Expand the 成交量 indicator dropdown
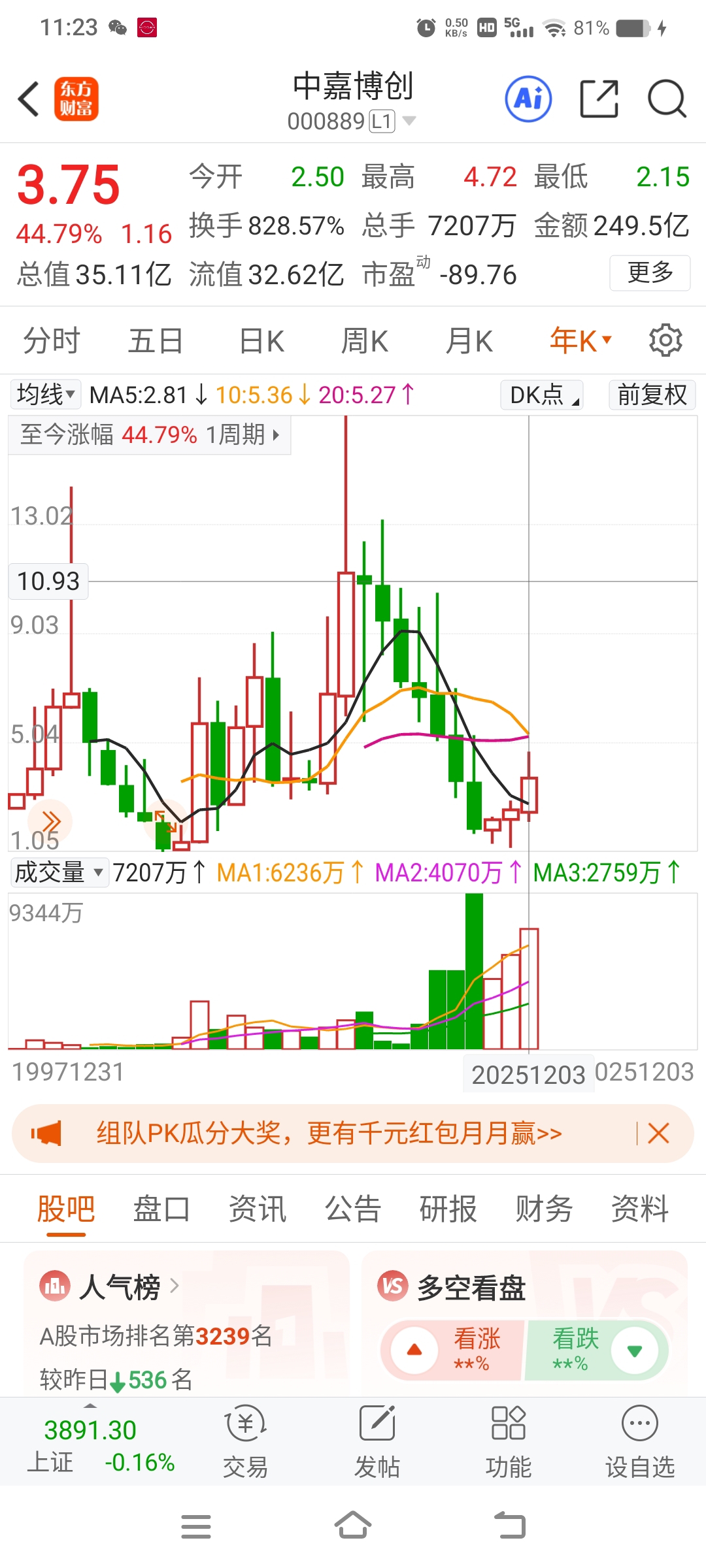This screenshot has width=706, height=1568. 59,872
